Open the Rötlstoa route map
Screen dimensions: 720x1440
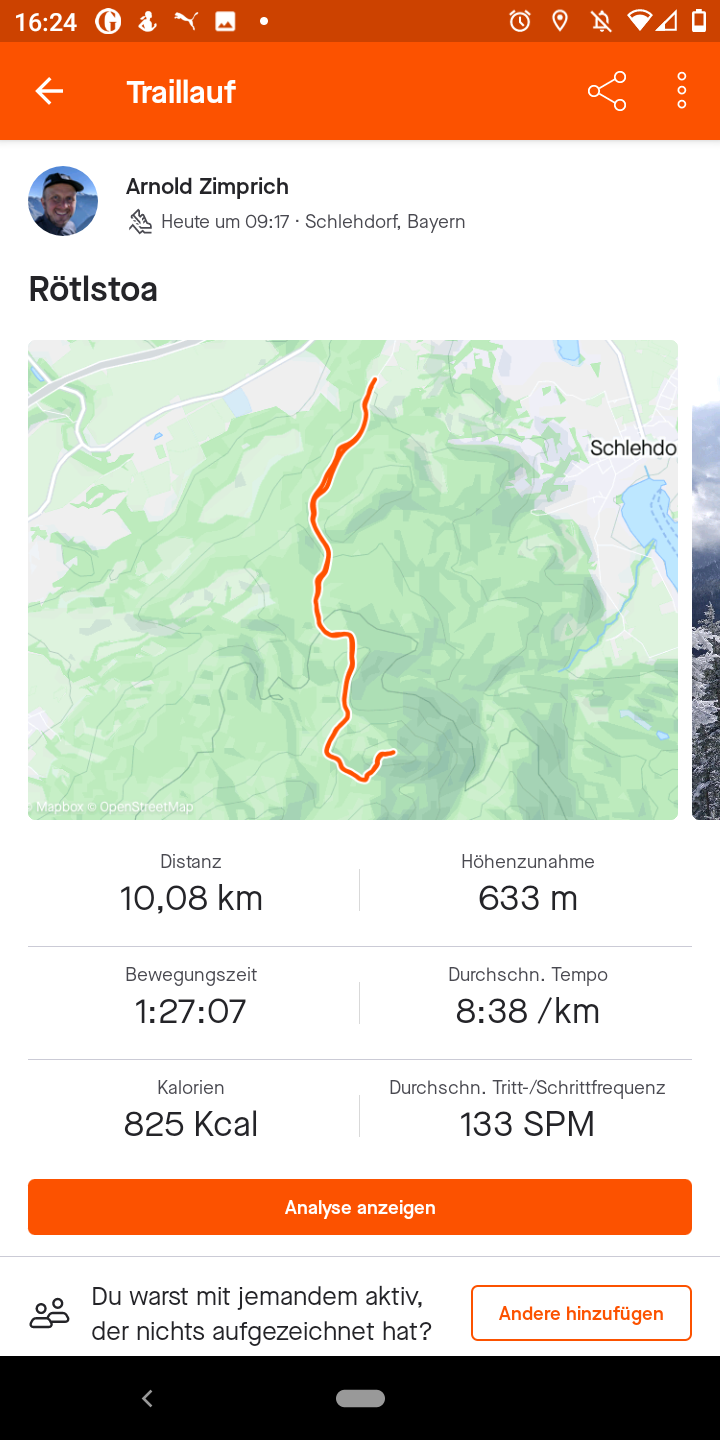(x=352, y=580)
